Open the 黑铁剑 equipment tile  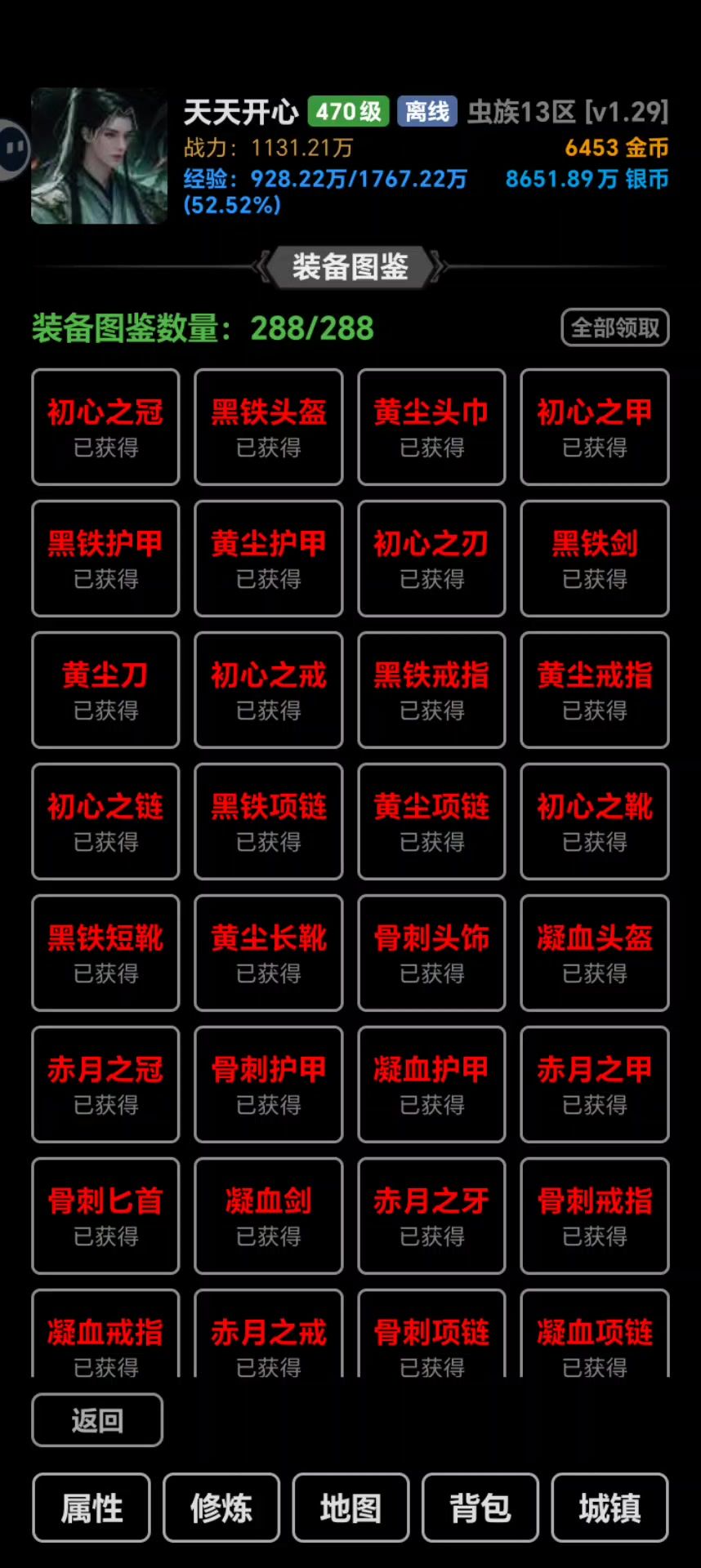595,559
